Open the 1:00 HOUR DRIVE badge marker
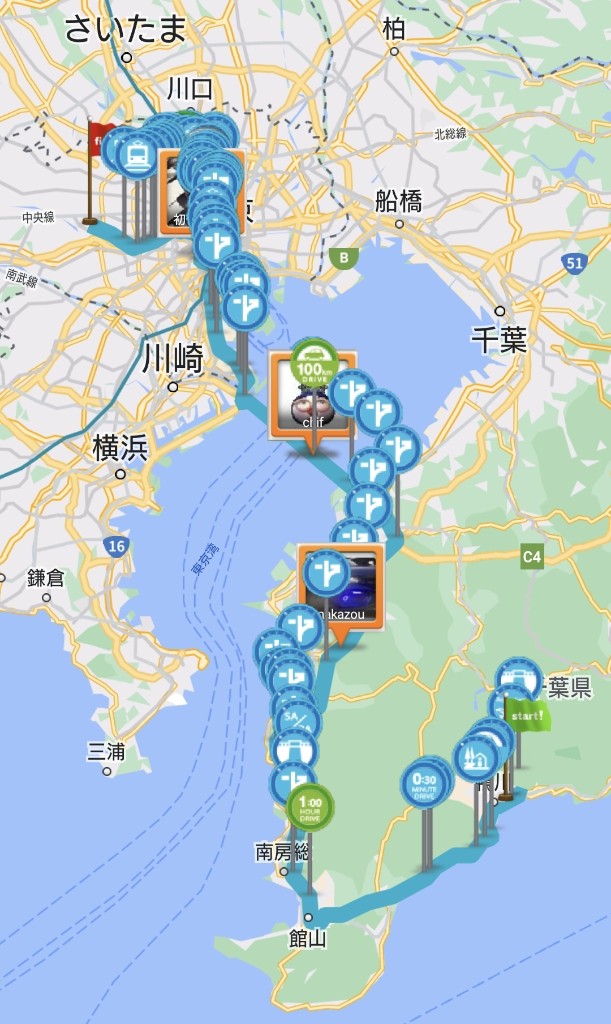The height and width of the screenshot is (1024, 611). tap(310, 809)
